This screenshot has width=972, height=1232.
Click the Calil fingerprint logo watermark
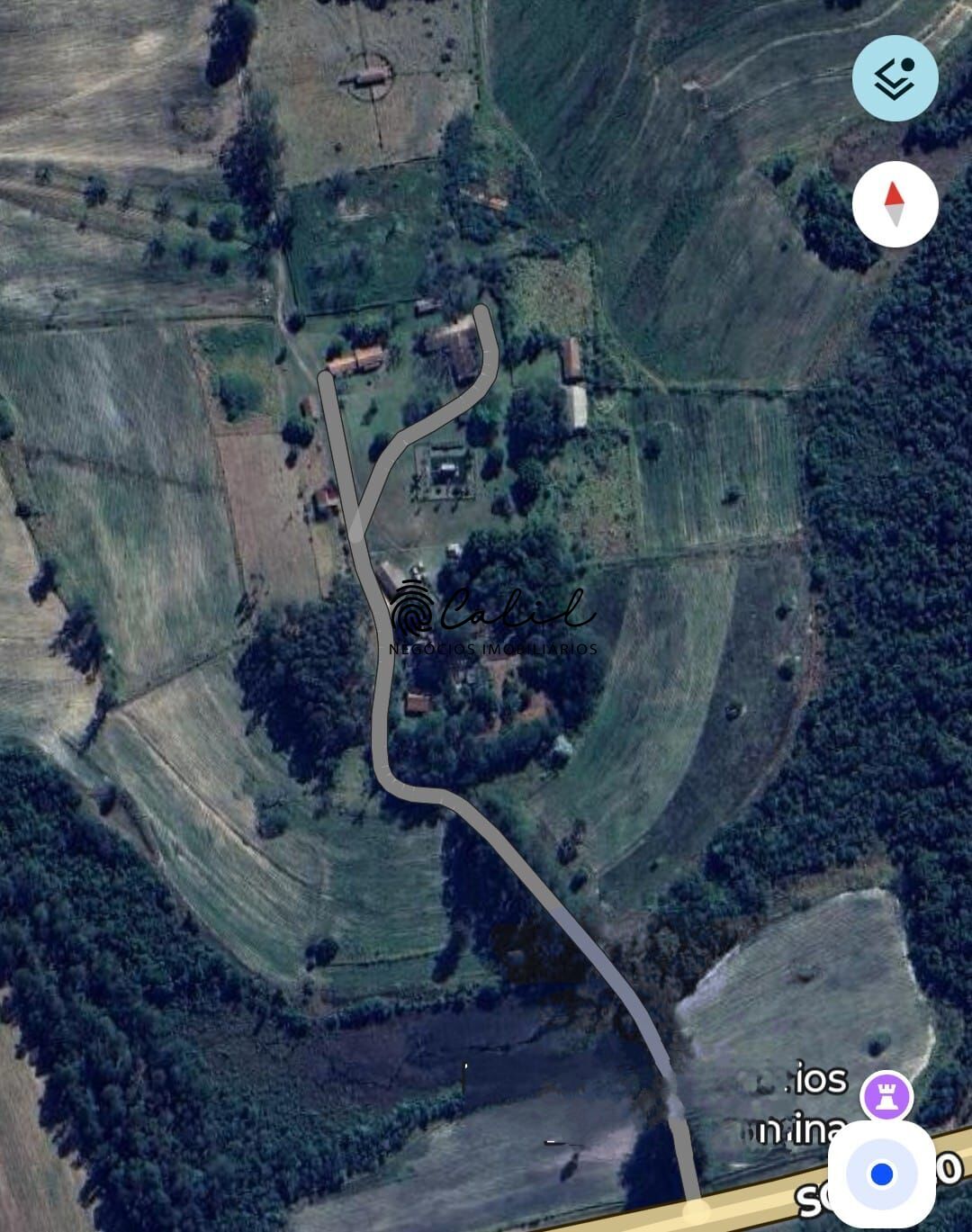413,611
